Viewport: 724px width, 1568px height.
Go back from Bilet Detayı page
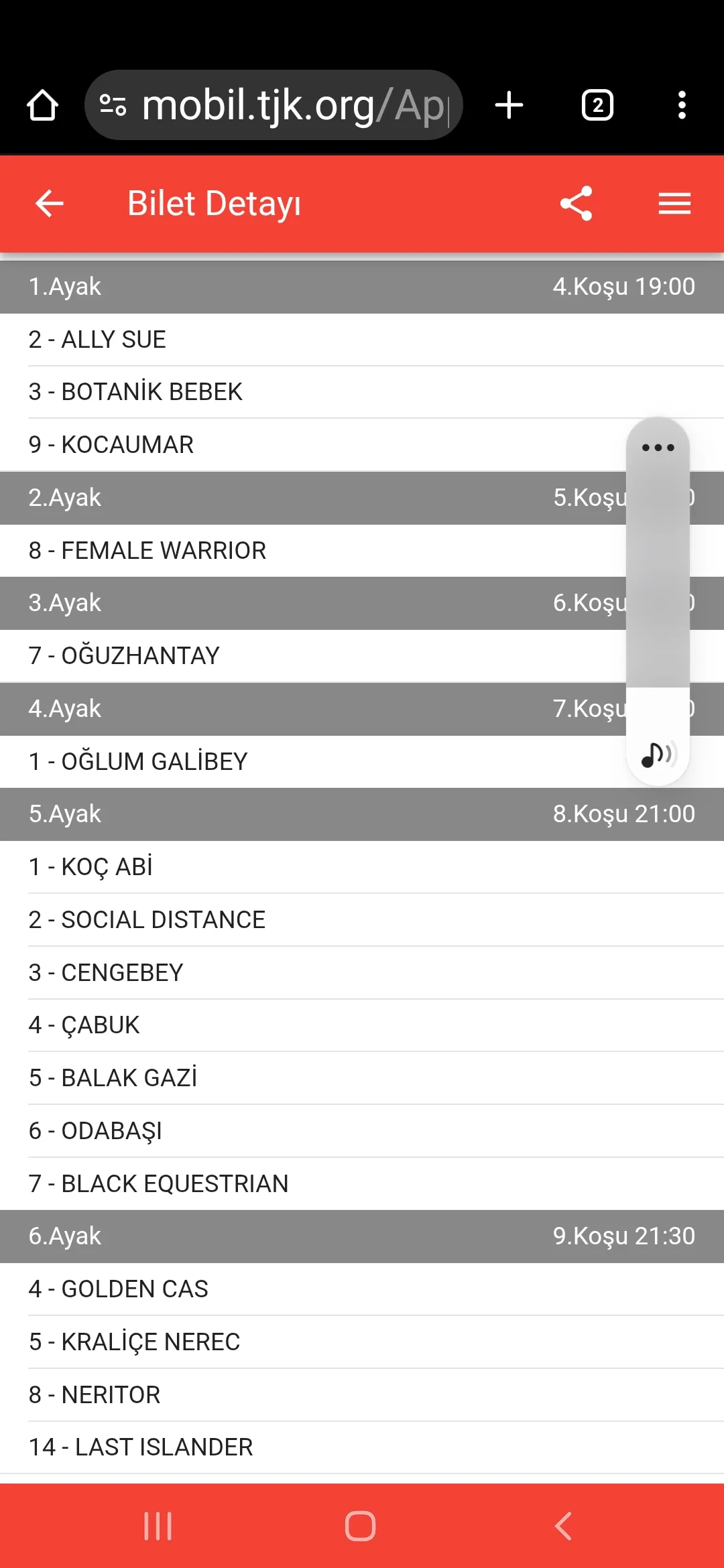click(49, 204)
